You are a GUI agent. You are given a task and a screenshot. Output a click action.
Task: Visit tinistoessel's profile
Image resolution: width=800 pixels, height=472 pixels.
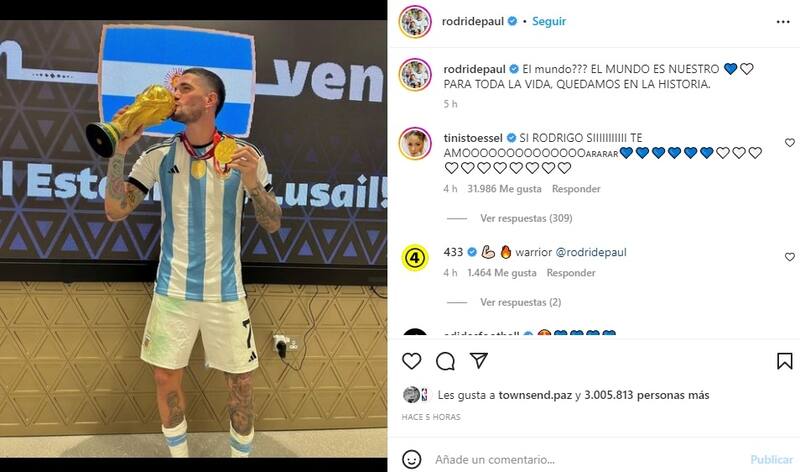pos(475,136)
